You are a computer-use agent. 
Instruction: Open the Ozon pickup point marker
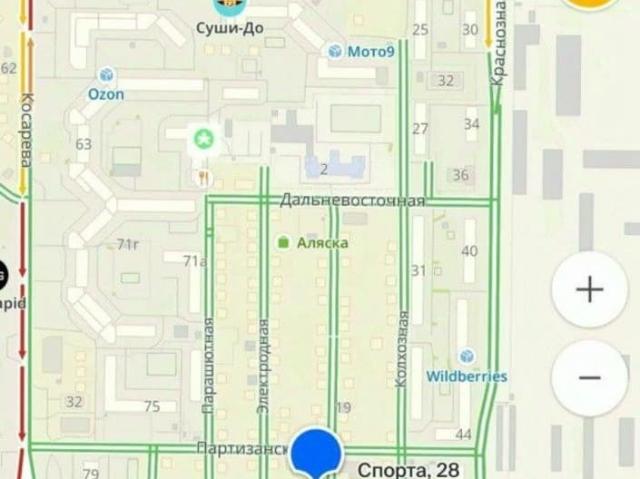click(106, 75)
